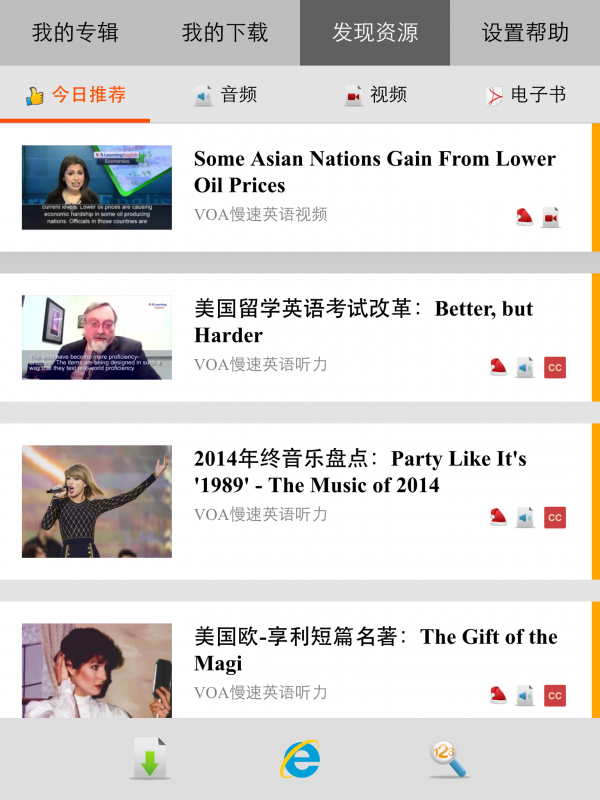600x800 pixels.
Task: Open the magnifier search icon
Action: [x=449, y=760]
